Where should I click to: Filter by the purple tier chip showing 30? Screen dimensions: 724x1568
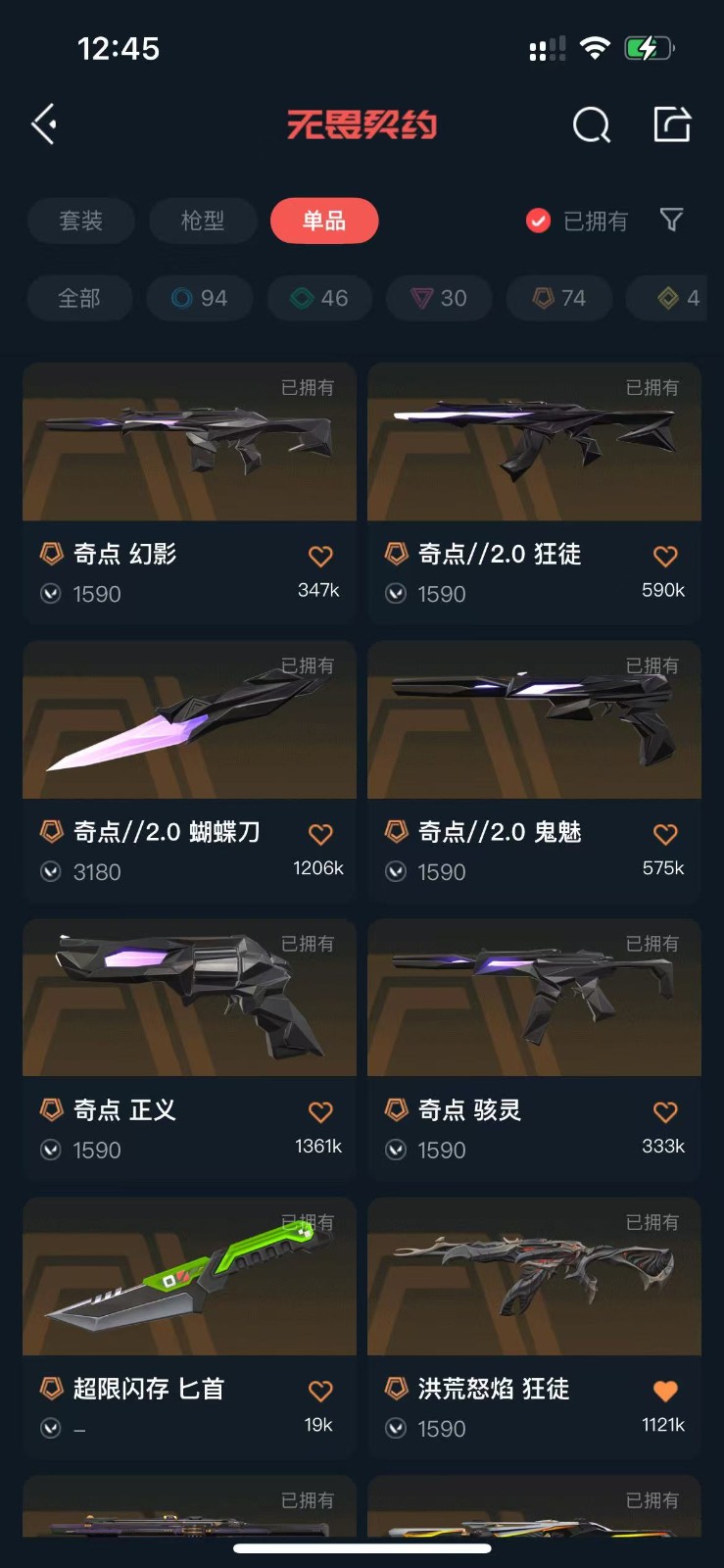(x=440, y=298)
